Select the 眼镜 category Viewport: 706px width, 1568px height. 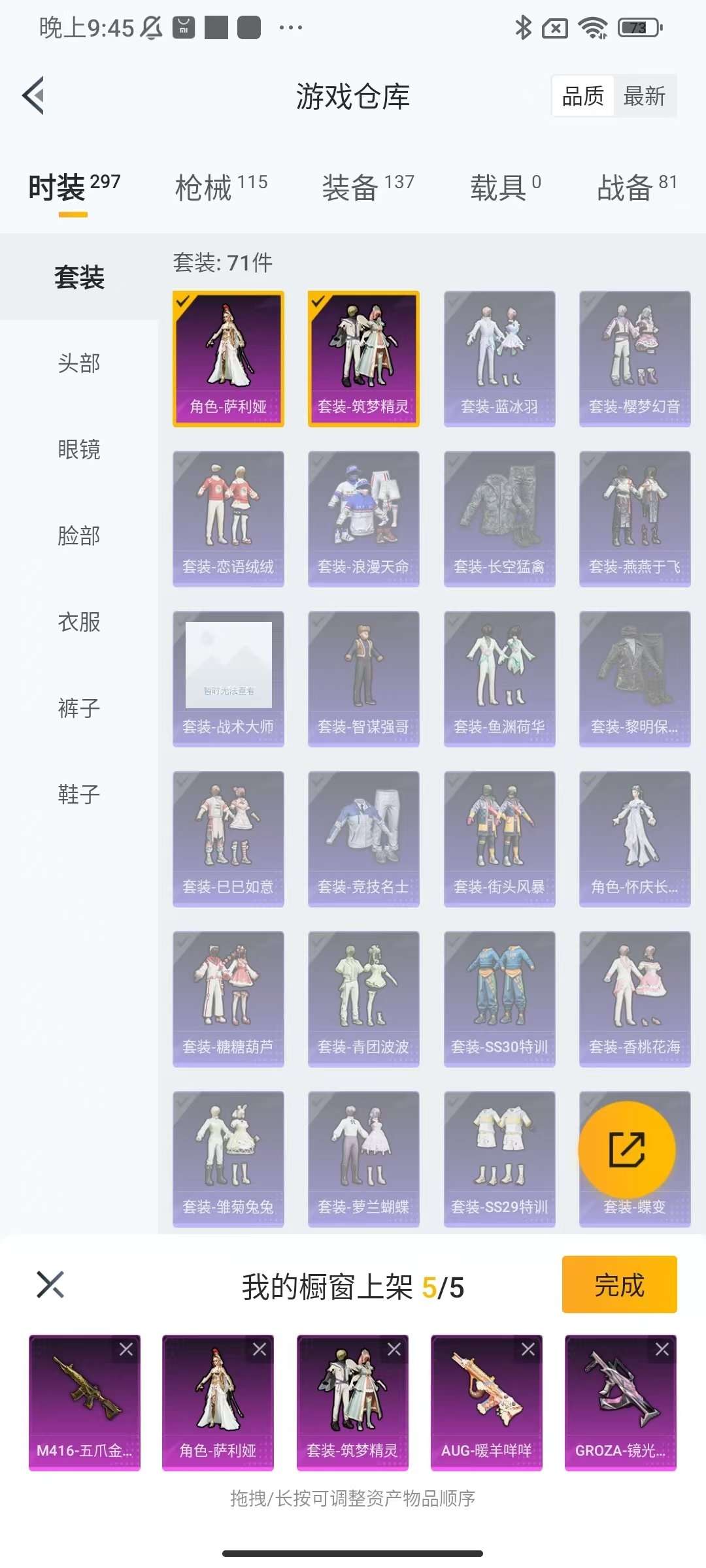click(x=79, y=449)
